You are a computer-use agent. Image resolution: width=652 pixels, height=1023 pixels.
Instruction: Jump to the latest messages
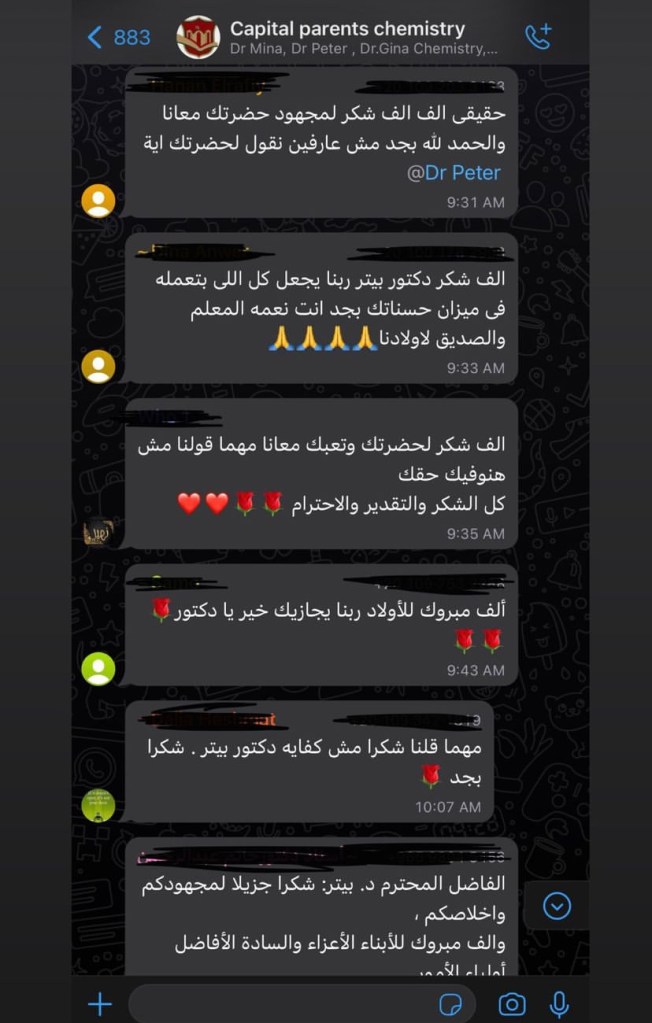point(557,906)
